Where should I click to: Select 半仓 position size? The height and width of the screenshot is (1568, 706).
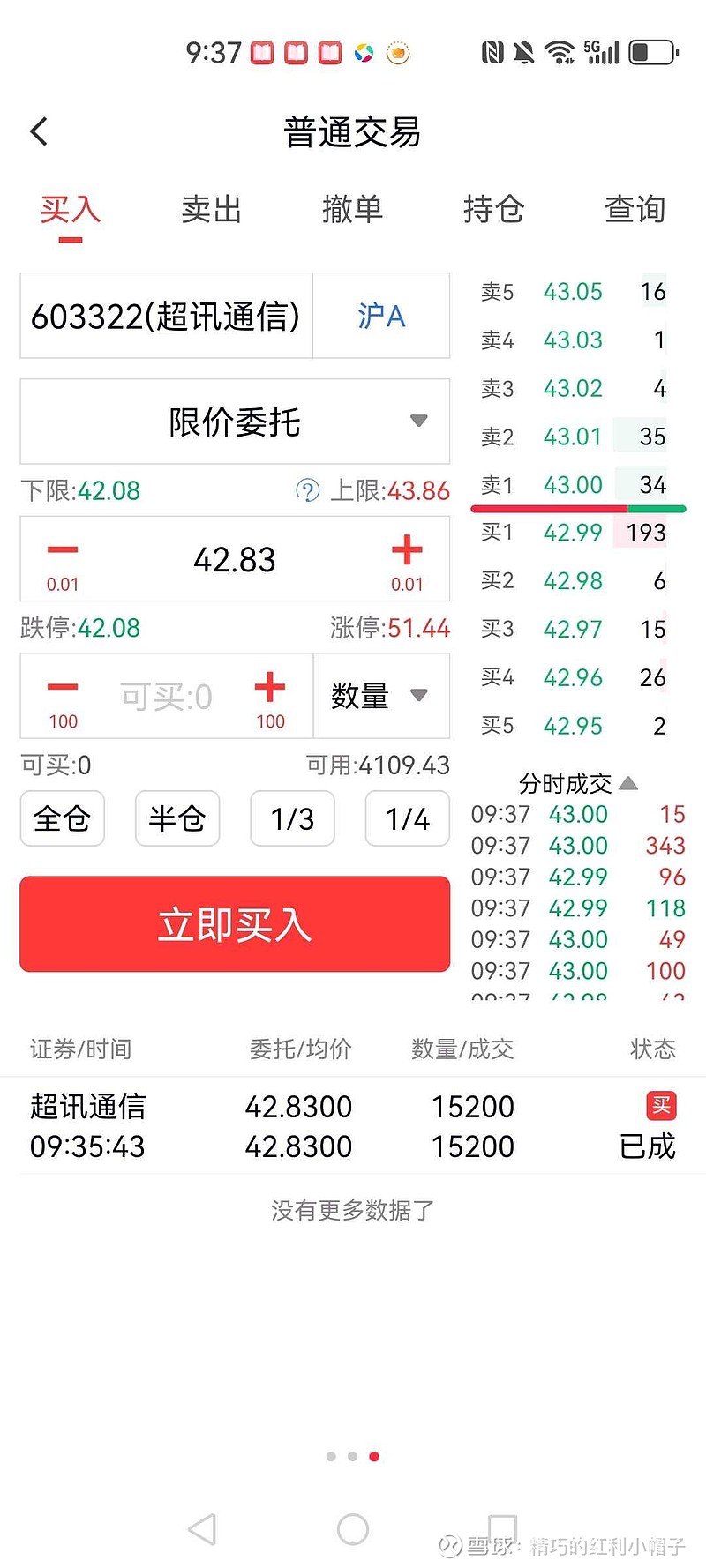coord(177,818)
